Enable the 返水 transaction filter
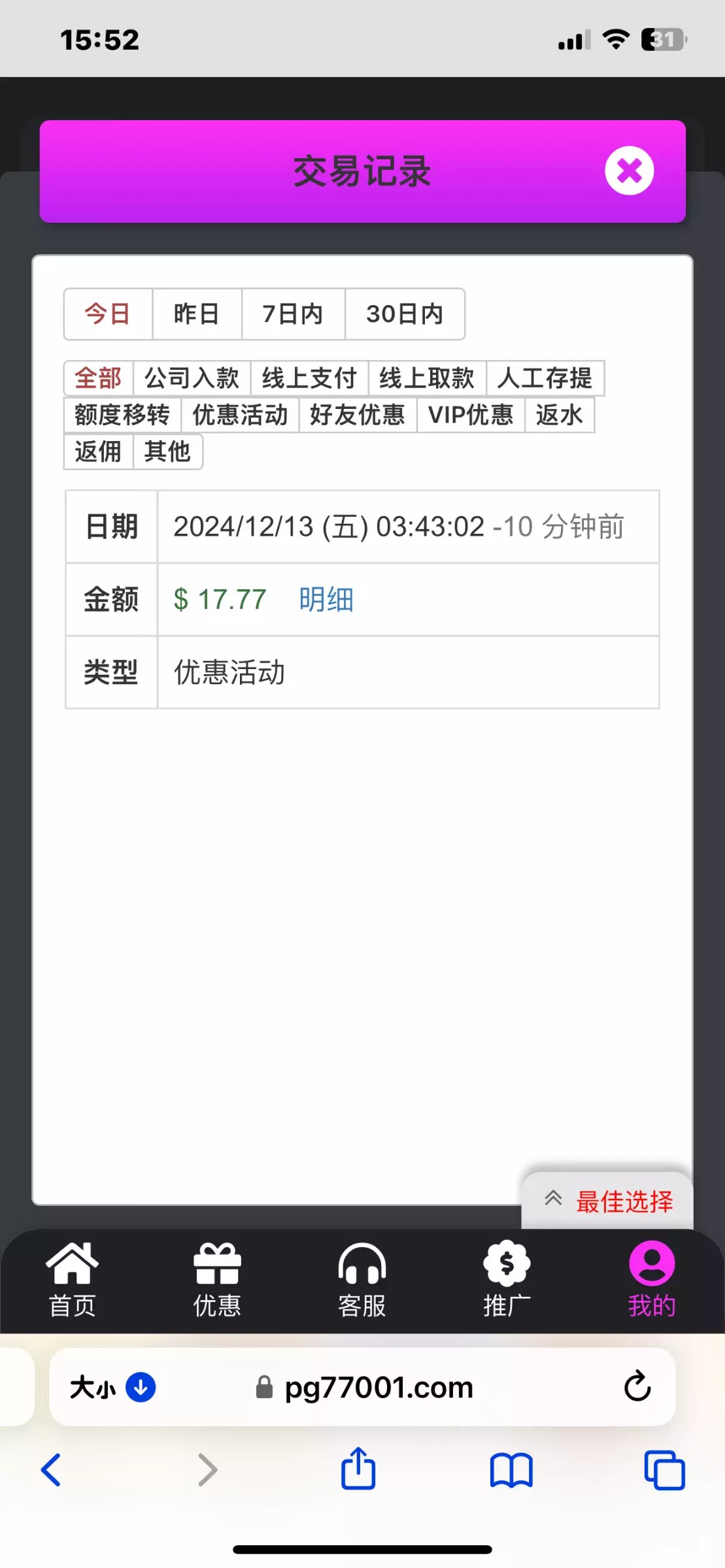 point(559,415)
